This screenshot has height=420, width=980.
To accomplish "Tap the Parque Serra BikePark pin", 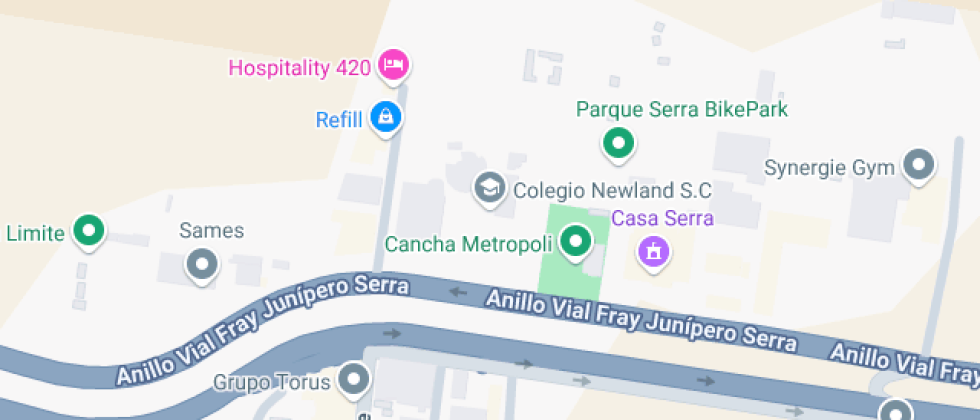I will click(x=619, y=143).
